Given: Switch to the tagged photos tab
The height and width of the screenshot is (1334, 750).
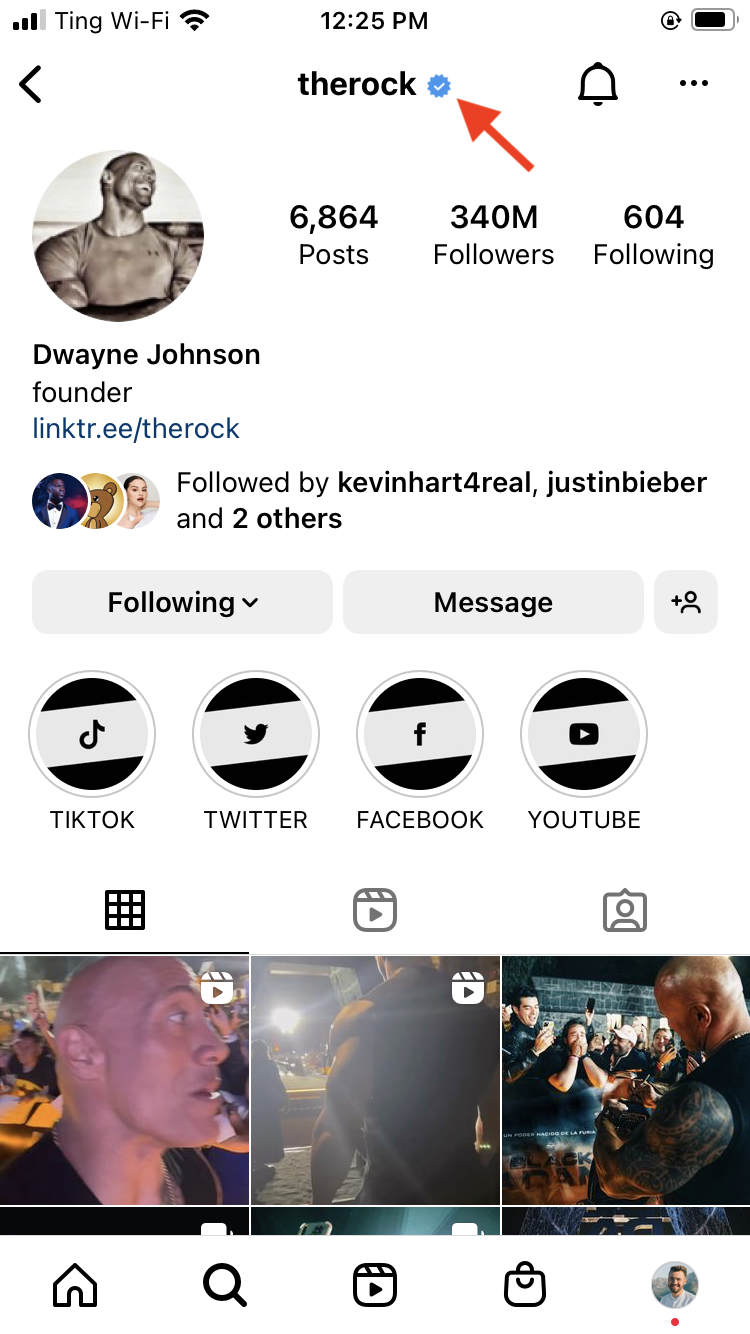Looking at the screenshot, I should (x=625, y=910).
